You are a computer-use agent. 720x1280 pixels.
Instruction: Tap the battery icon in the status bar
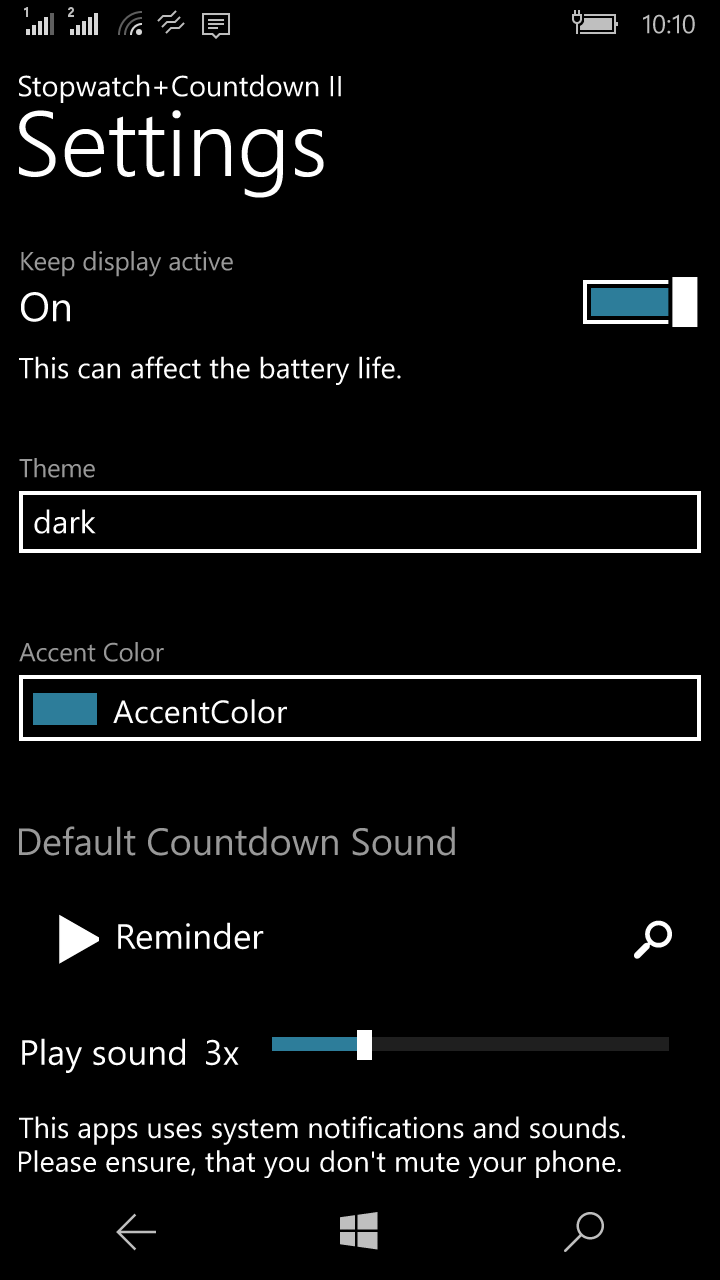tap(595, 23)
